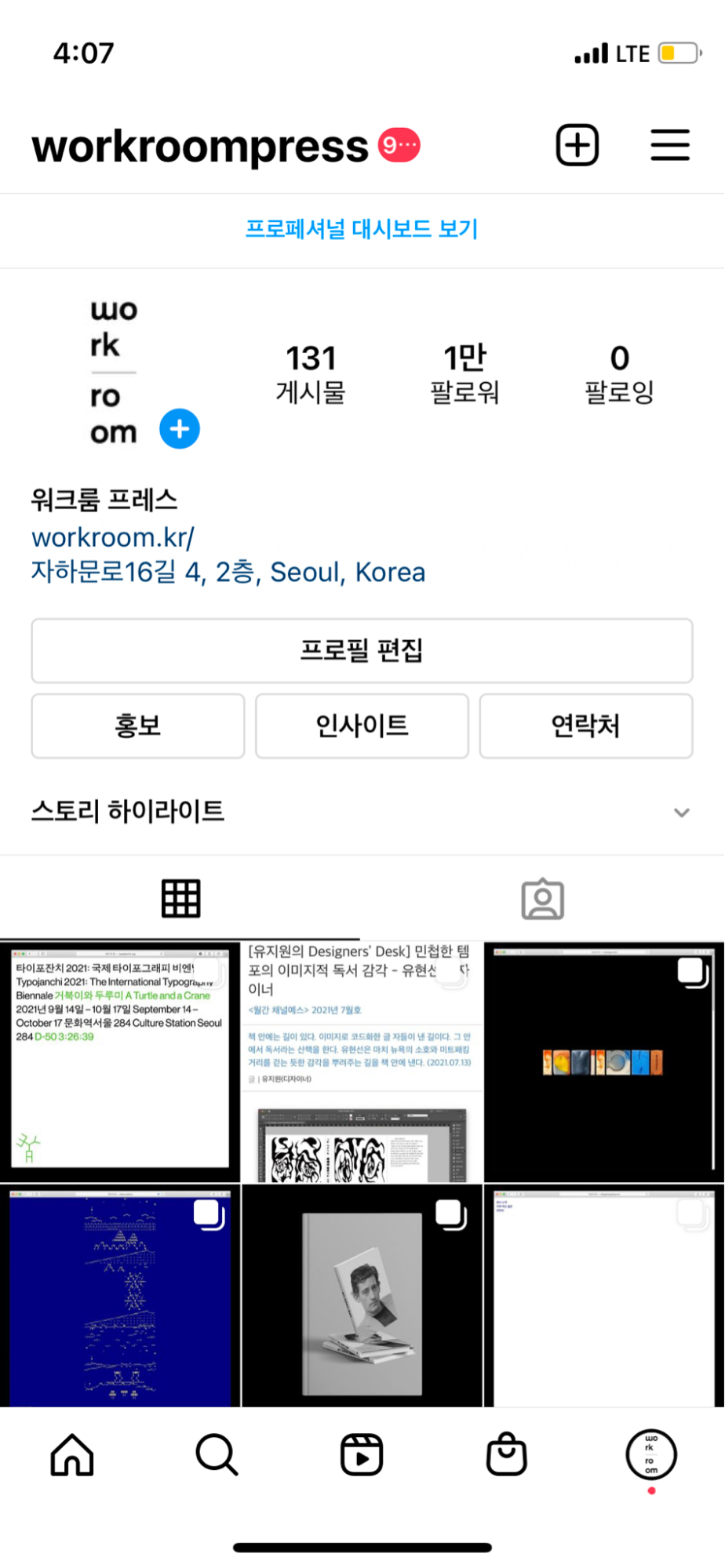Viewport: 725px width, 1568px height.
Task: Add a story with the blue plus
Action: tap(180, 429)
